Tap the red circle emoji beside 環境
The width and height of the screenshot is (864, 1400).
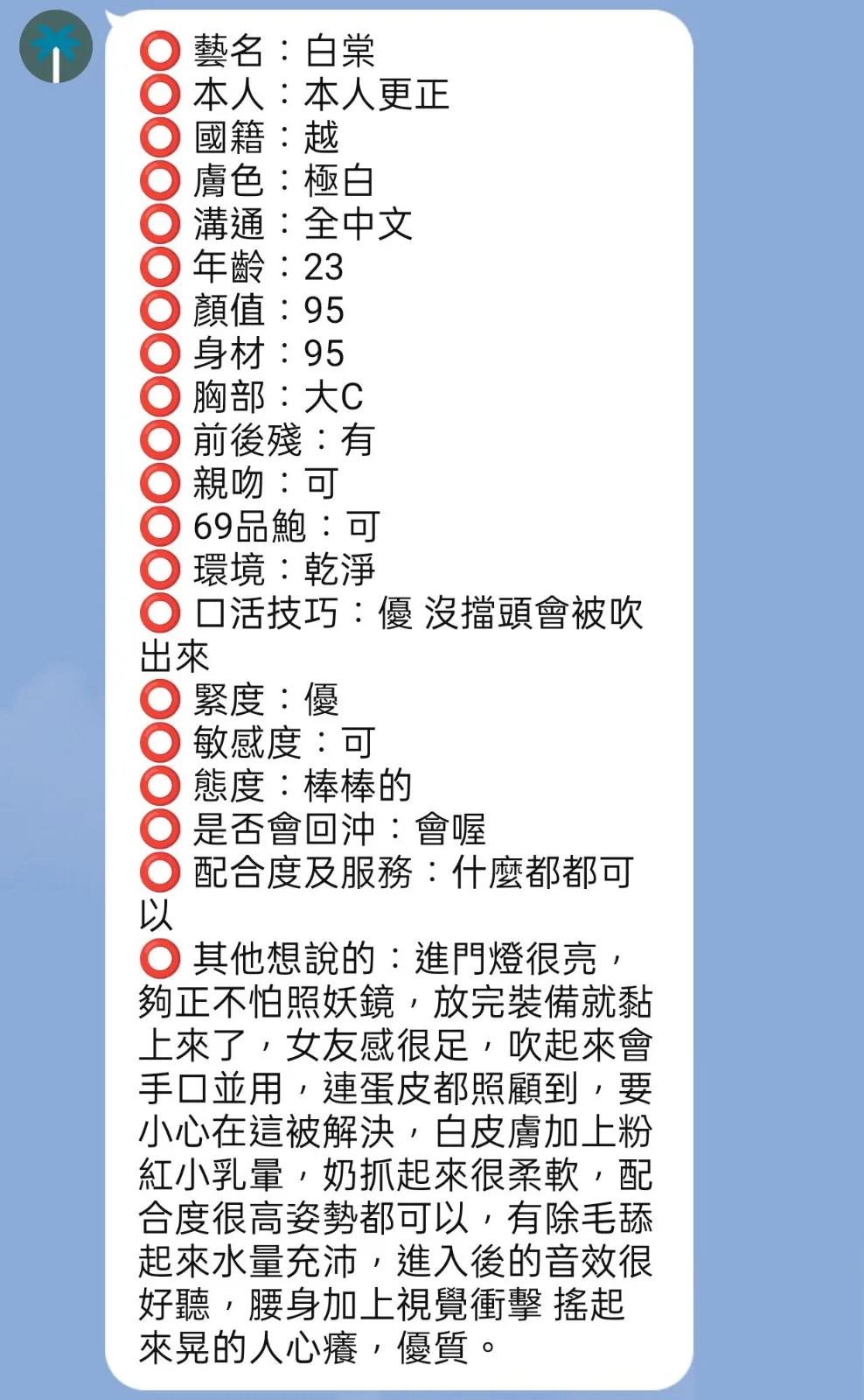[159, 569]
